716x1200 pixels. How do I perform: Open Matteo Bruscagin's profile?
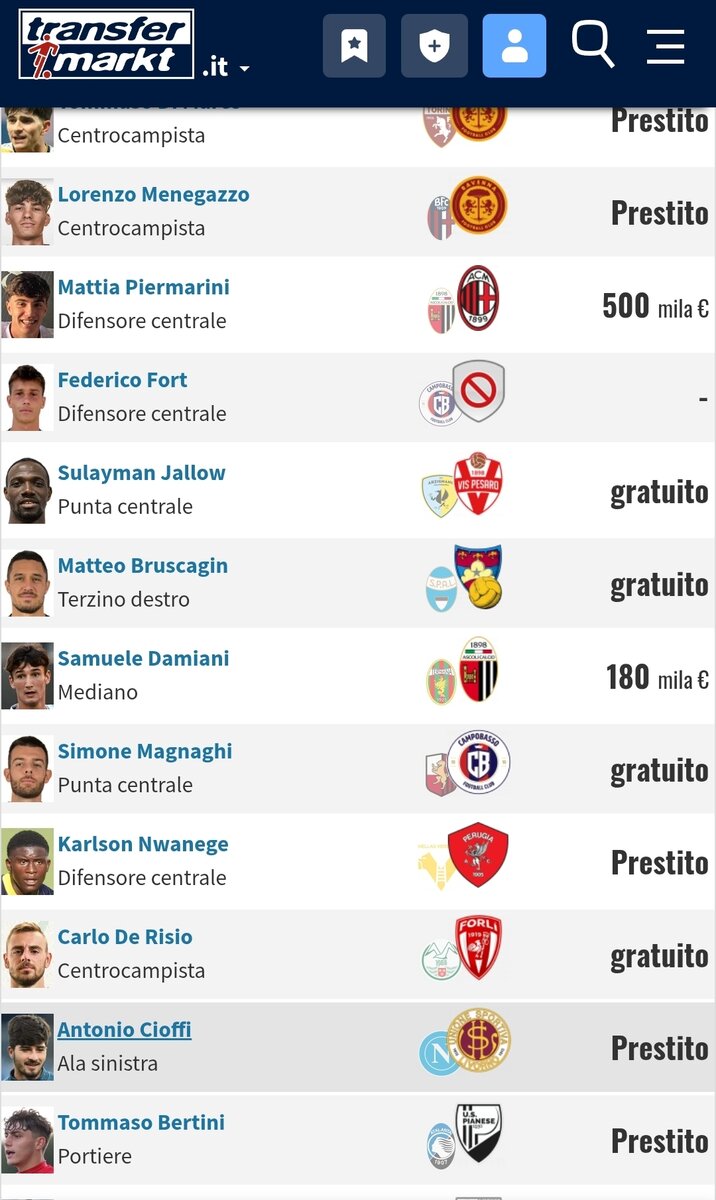pos(142,565)
